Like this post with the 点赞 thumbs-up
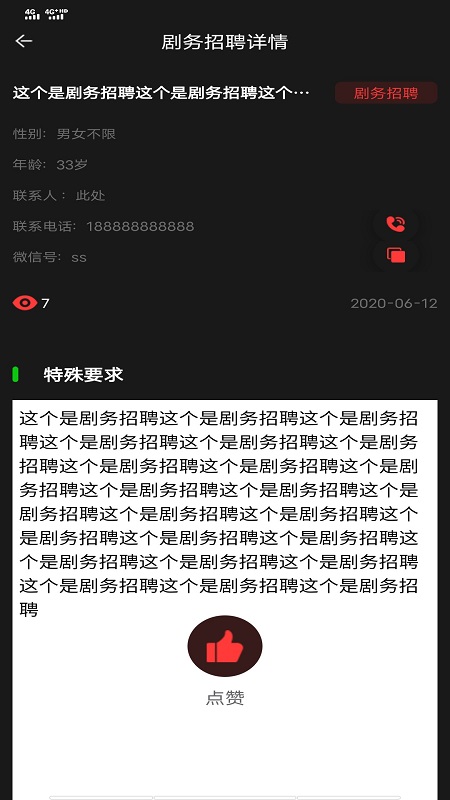Viewport: 450px width, 800px height. tap(224, 646)
